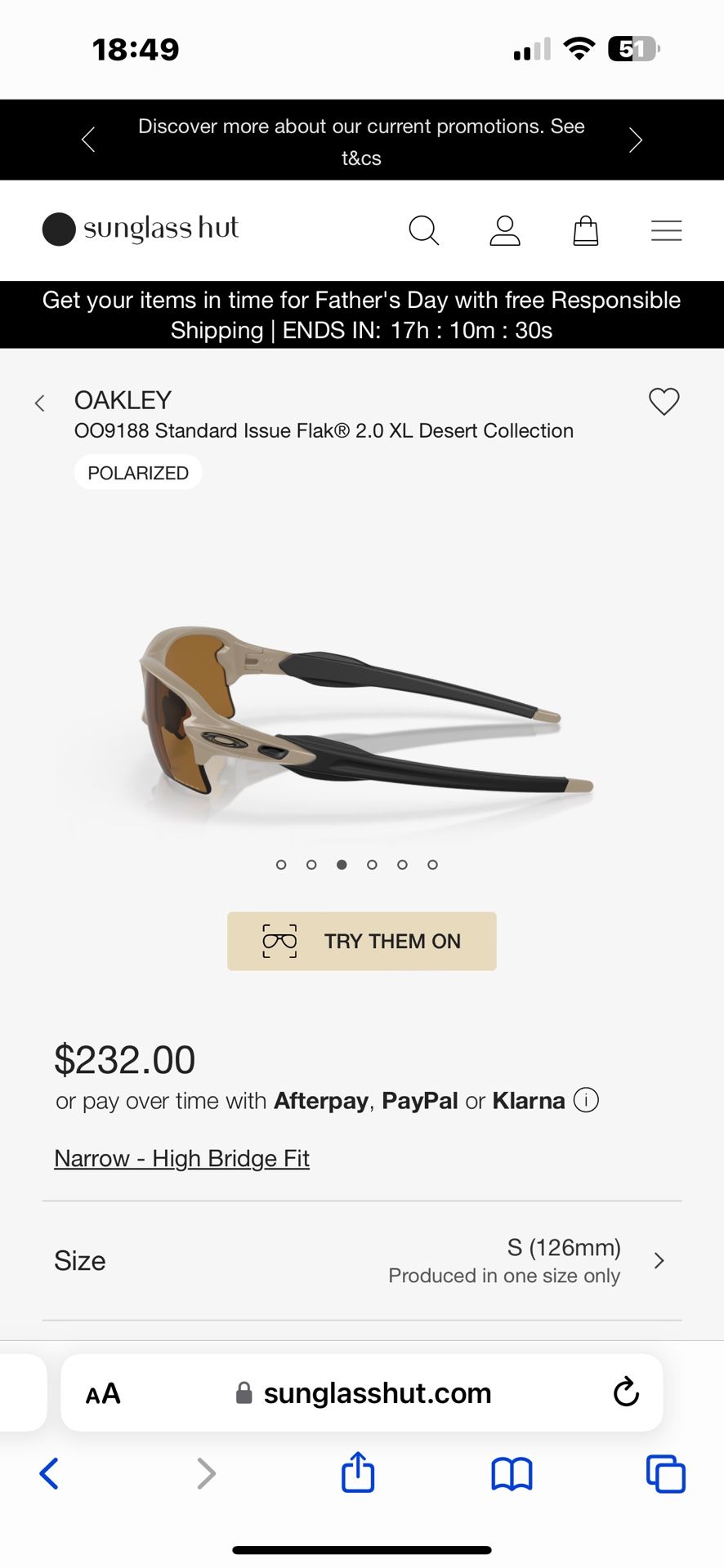This screenshot has width=724, height=1568.
Task: Open Safari tabs overview
Action: [x=665, y=1473]
